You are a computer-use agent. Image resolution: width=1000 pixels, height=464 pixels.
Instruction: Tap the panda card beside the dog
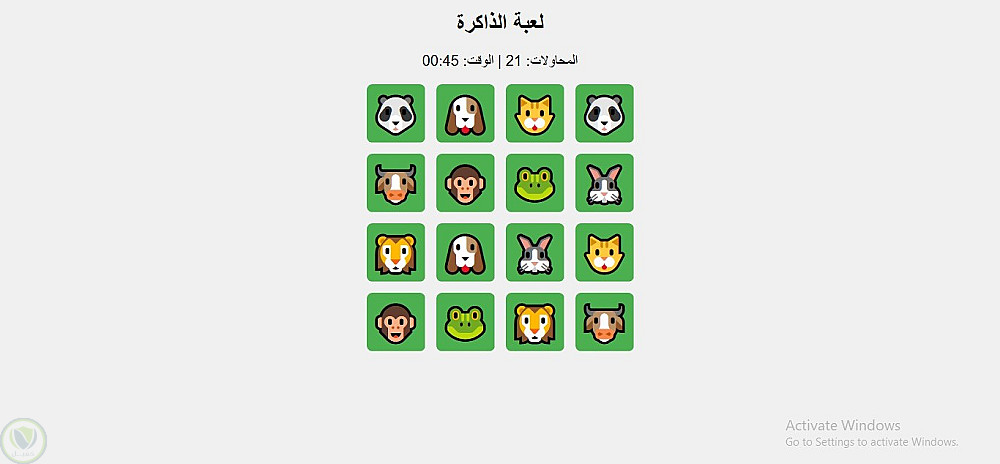395,113
